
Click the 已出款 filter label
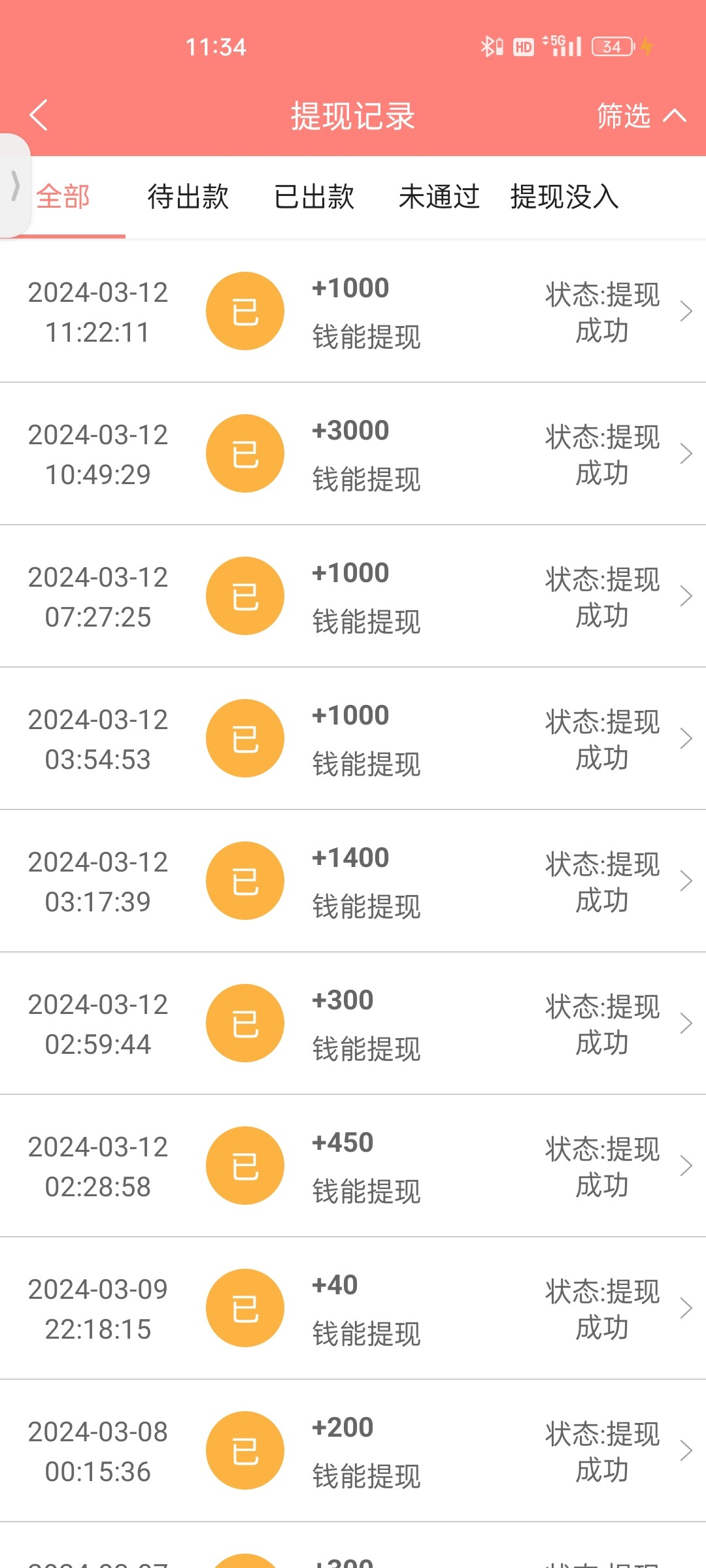314,197
